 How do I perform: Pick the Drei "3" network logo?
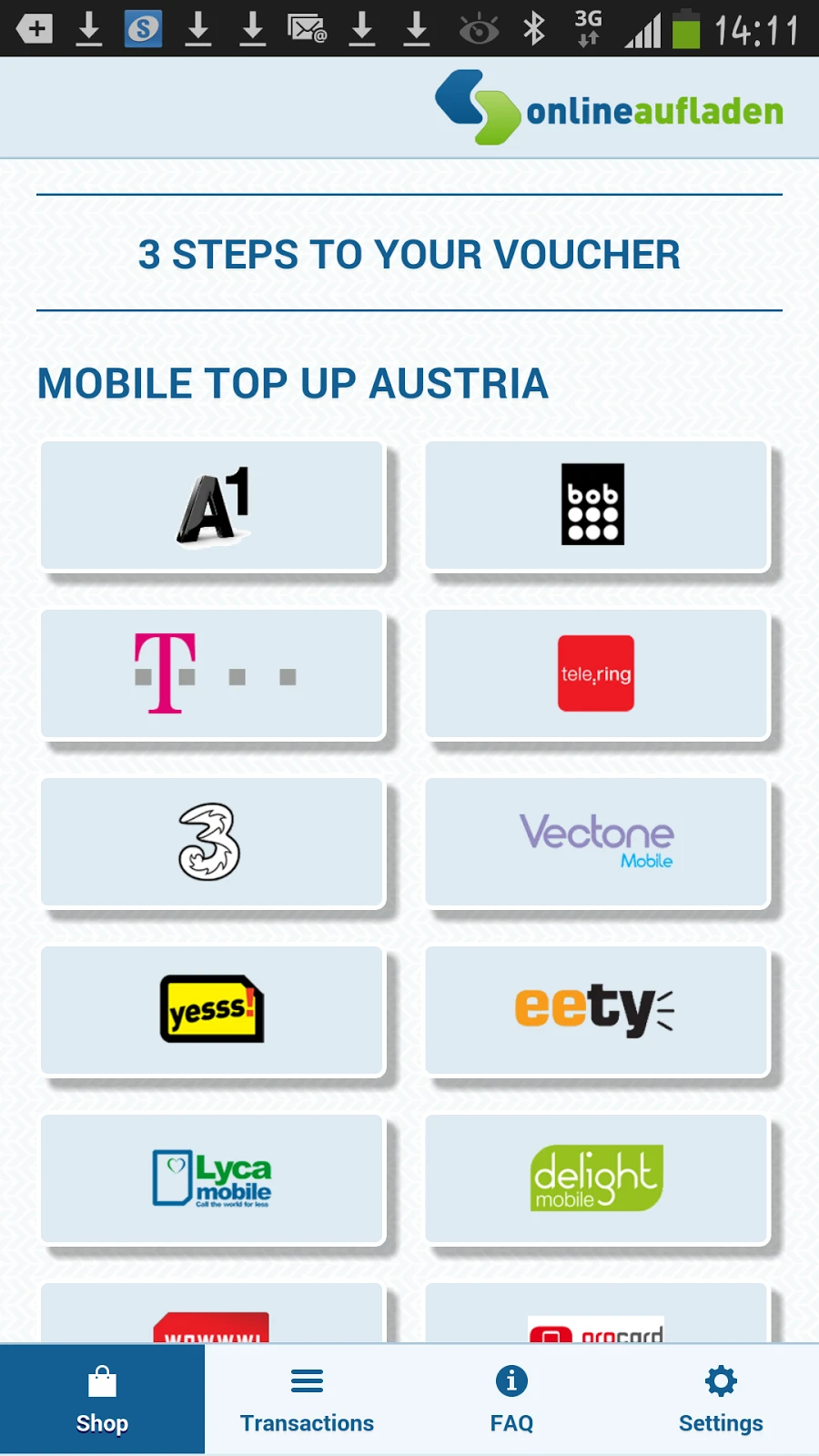pos(211,842)
